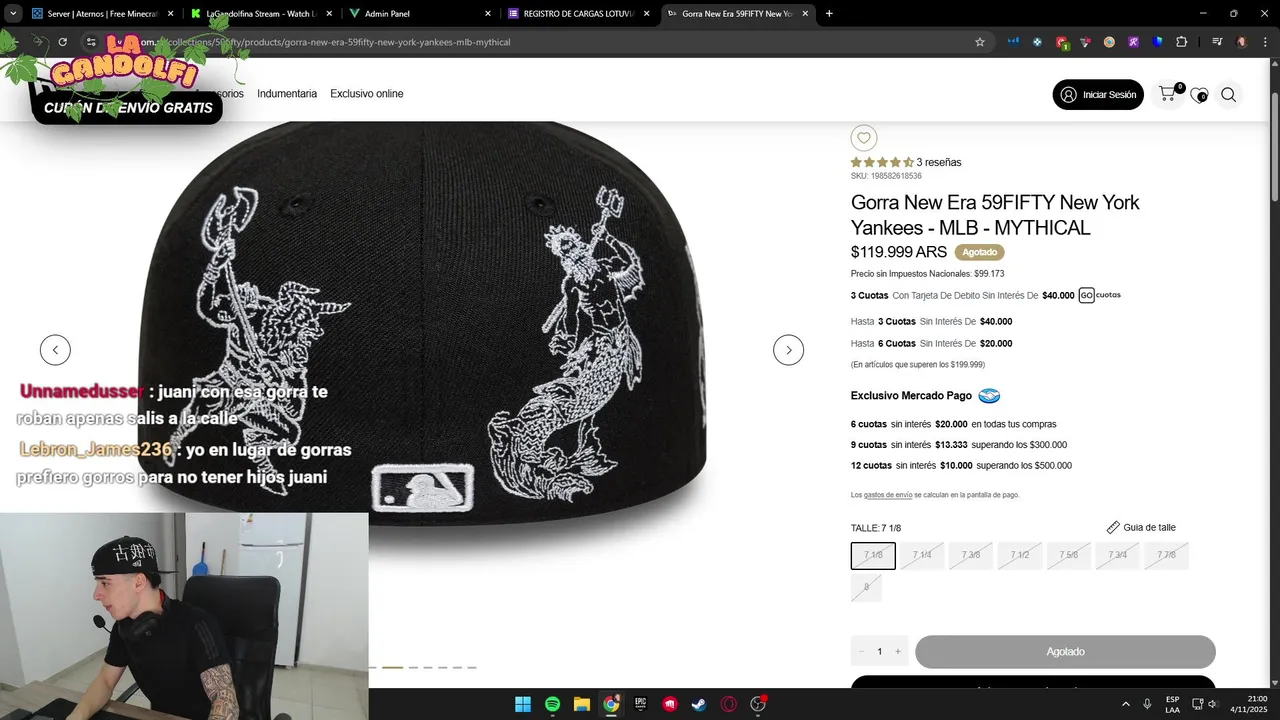Decrease quantity with minus stepper
This screenshot has width=1280, height=720.
click(x=861, y=651)
